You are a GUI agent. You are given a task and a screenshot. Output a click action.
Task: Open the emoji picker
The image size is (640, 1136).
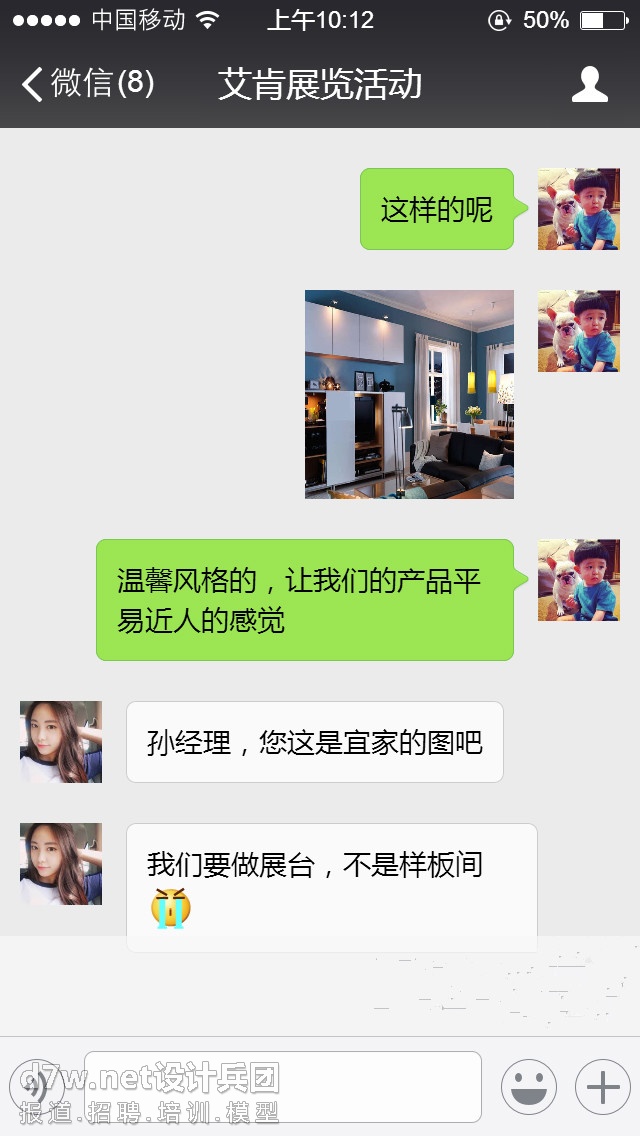(x=528, y=1087)
